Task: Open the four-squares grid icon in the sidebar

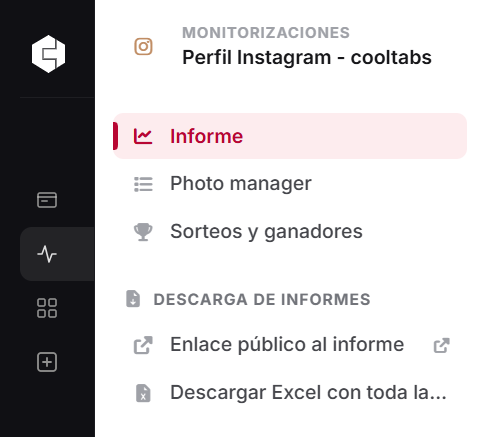Action: 47,308
